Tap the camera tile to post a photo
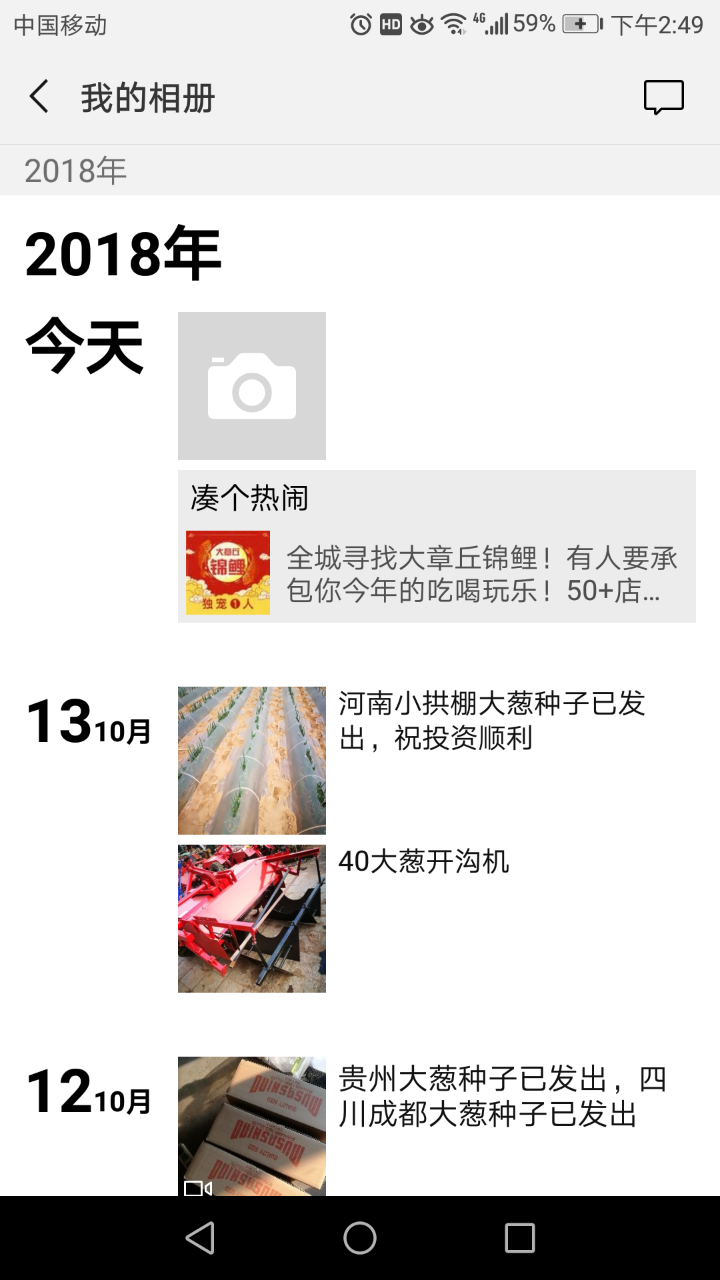This screenshot has width=720, height=1280. [252, 386]
